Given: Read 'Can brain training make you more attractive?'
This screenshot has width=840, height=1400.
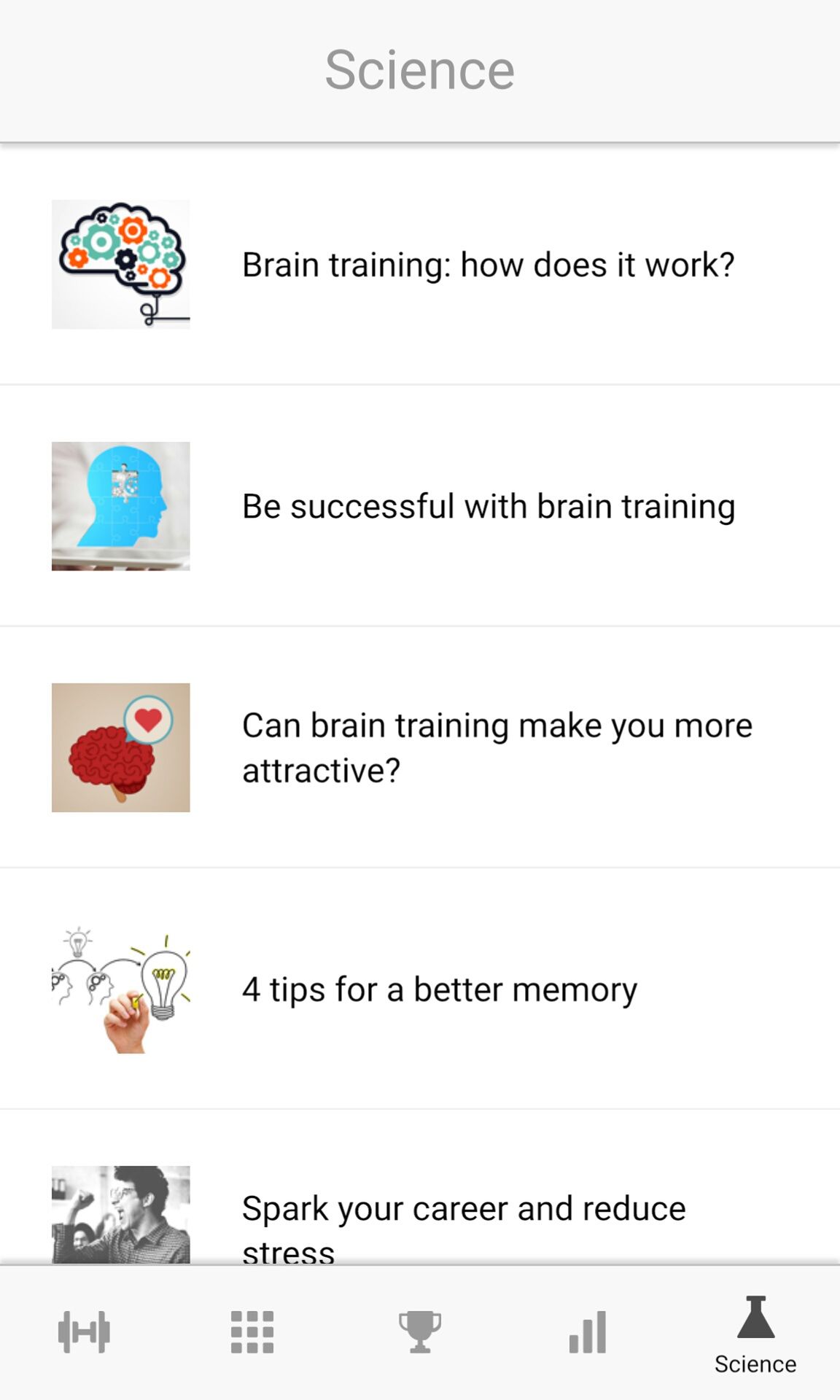Looking at the screenshot, I should coord(420,747).
